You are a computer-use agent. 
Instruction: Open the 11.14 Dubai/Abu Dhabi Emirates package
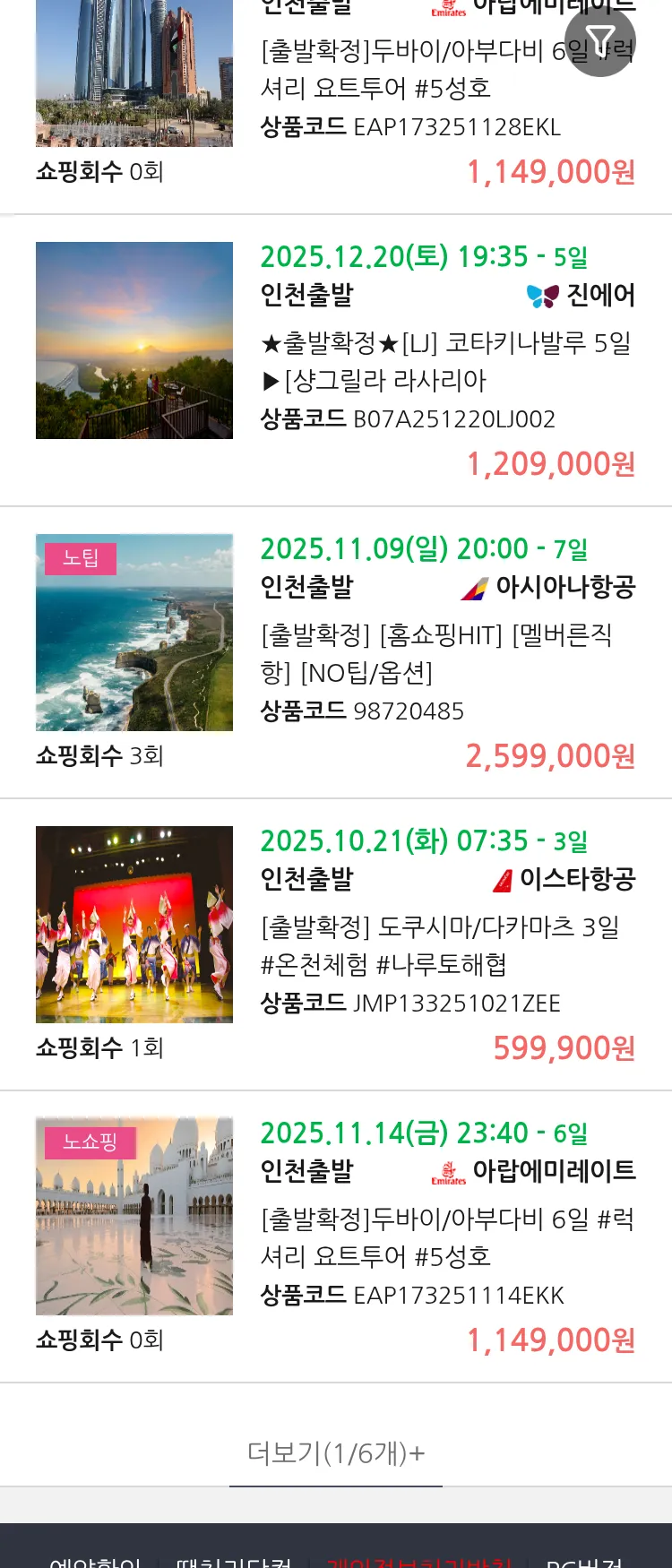point(445,1237)
